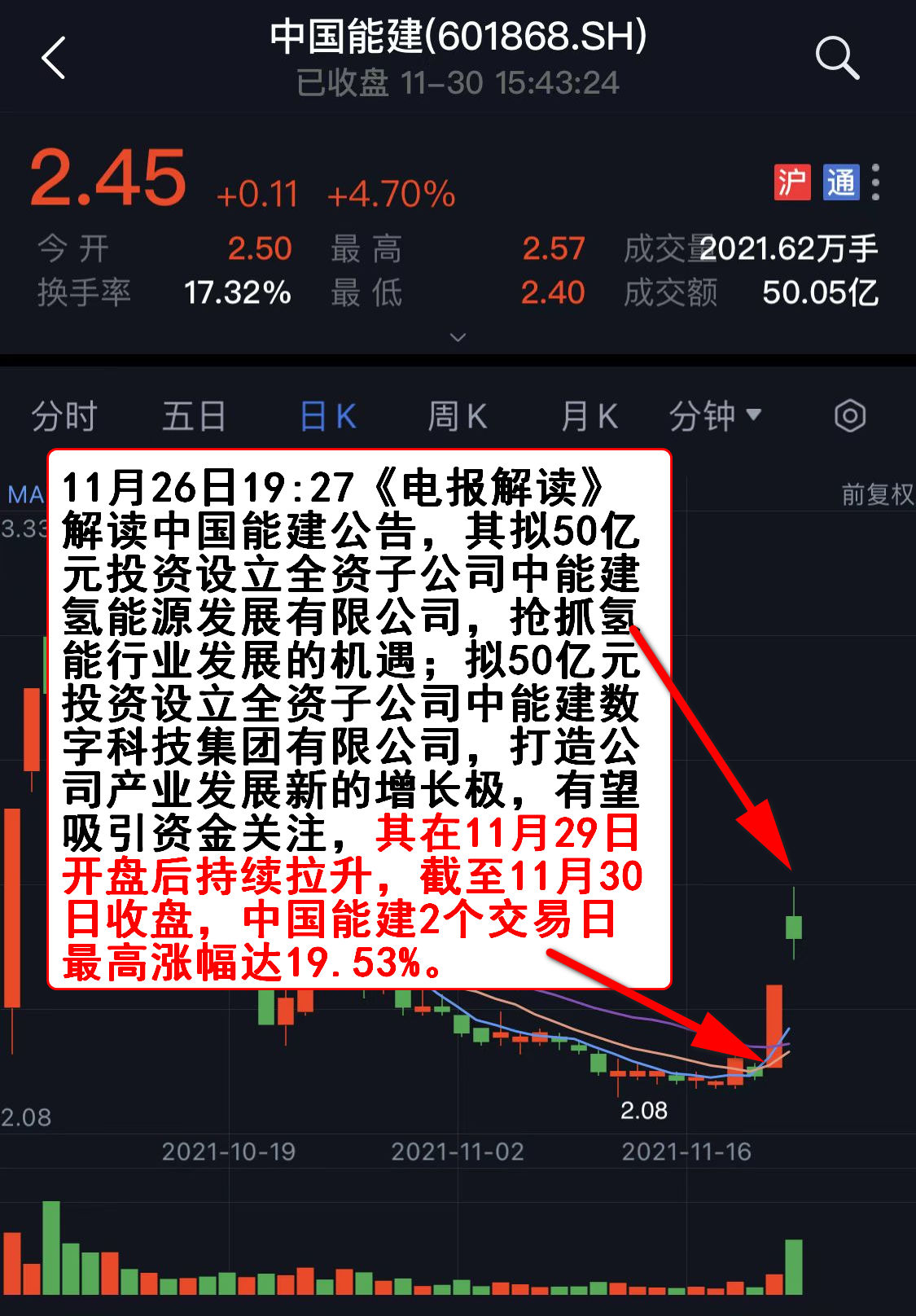Open the chart settings gear icon
916x1316 pixels.
[x=850, y=415]
